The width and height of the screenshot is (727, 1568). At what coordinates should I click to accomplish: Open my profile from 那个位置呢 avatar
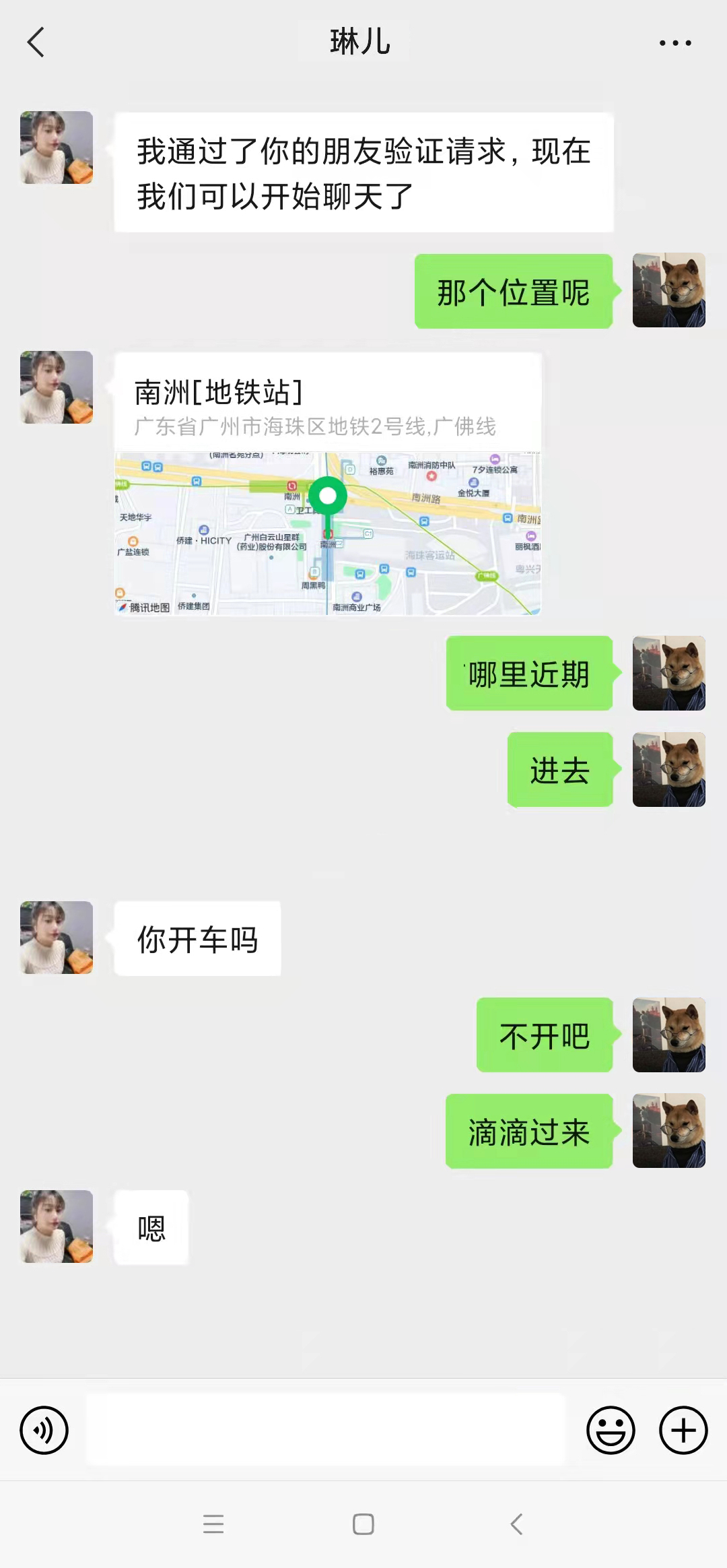pyautogui.click(x=669, y=290)
